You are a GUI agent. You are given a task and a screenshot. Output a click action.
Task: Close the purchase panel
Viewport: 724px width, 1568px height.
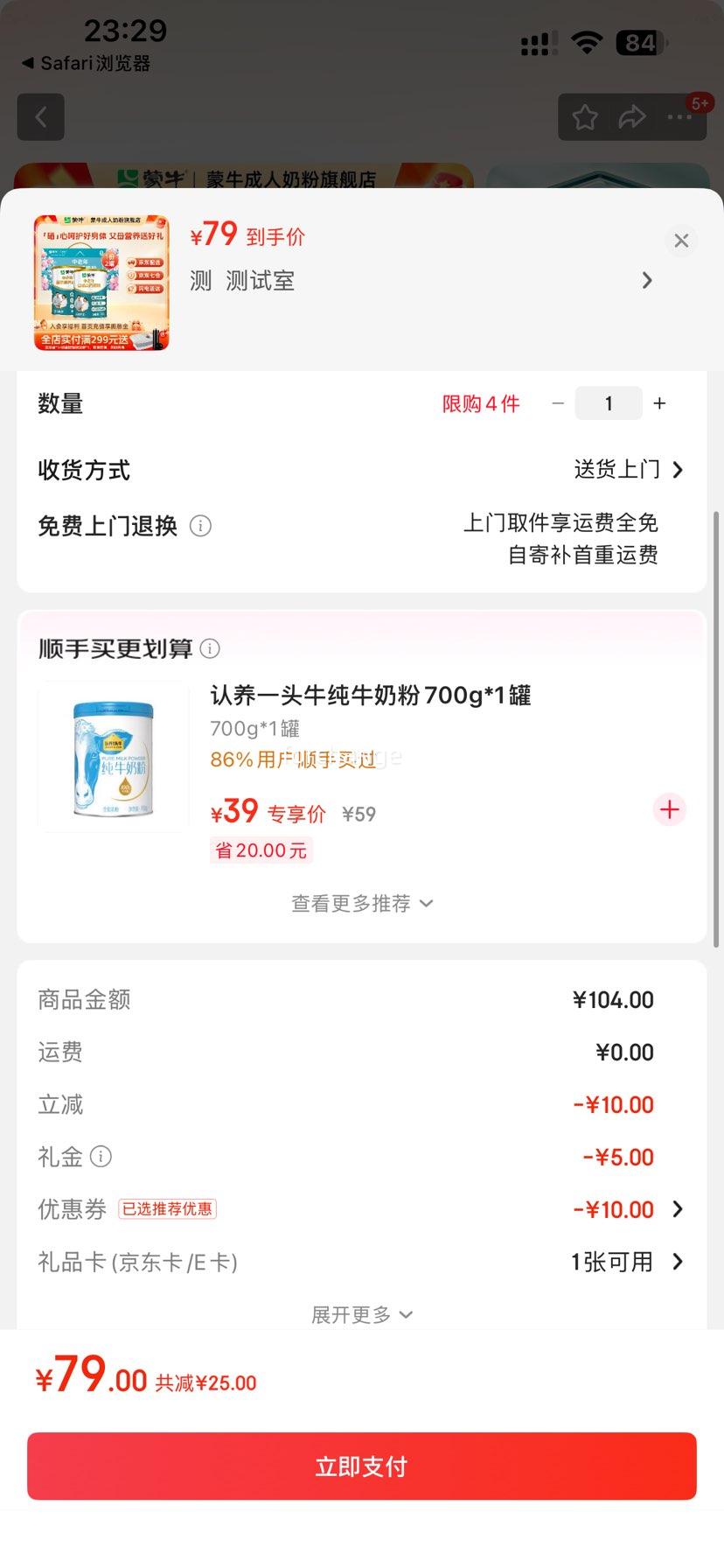pos(681,240)
